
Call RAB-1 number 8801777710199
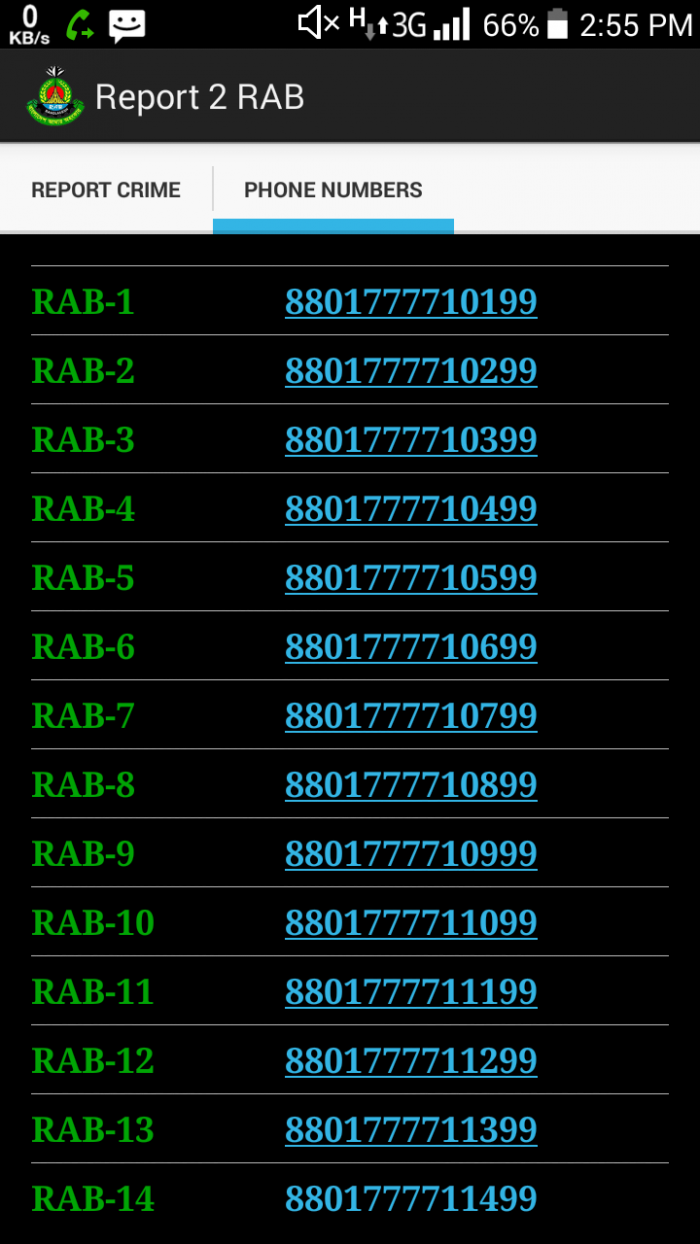click(x=411, y=302)
